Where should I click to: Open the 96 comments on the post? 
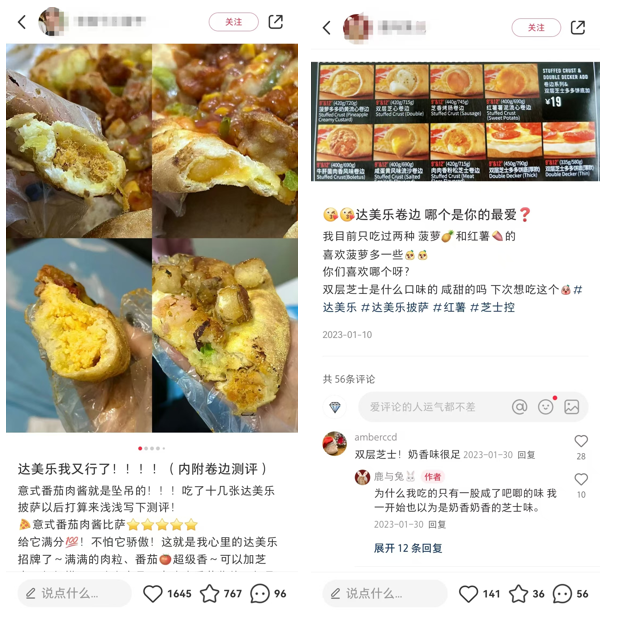pos(260,593)
